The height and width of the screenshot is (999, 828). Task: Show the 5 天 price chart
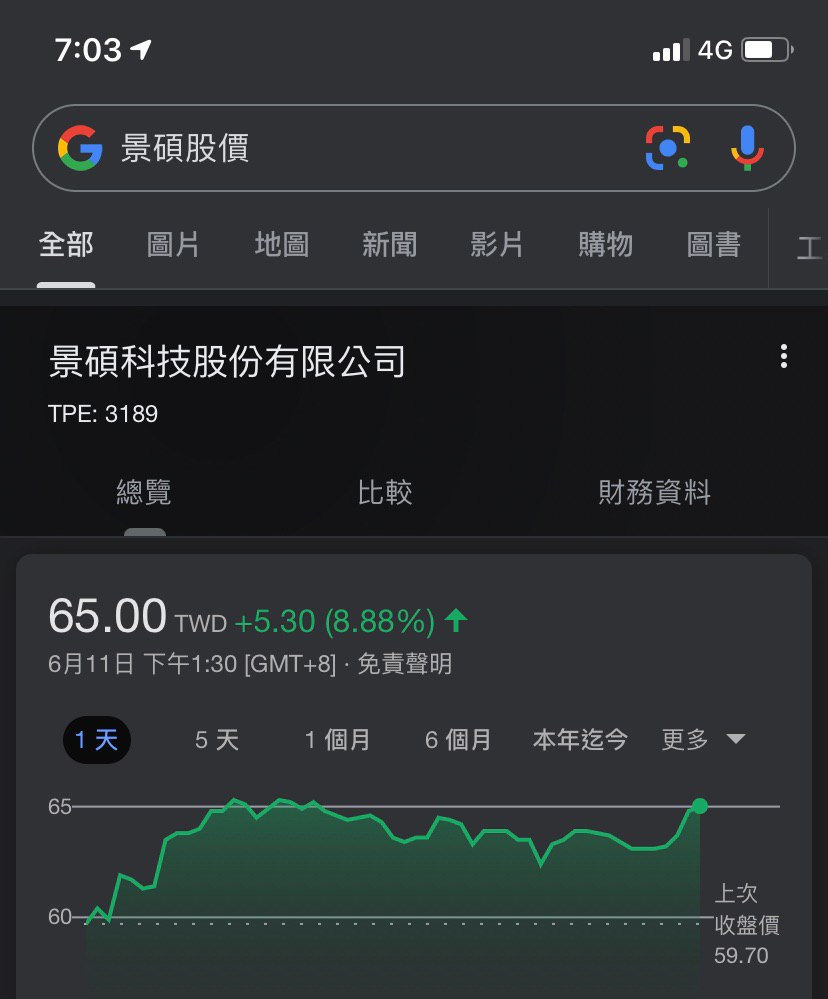tap(217, 740)
